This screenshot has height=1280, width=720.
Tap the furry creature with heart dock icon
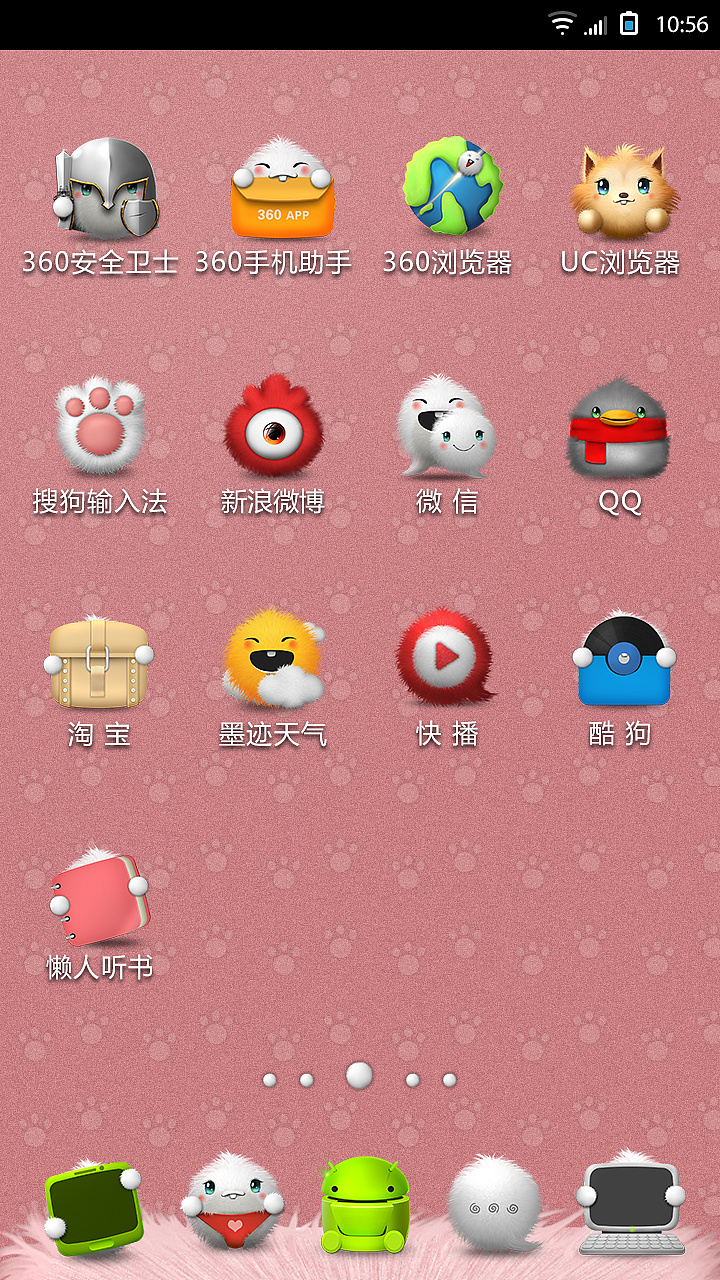pyautogui.click(x=232, y=1203)
